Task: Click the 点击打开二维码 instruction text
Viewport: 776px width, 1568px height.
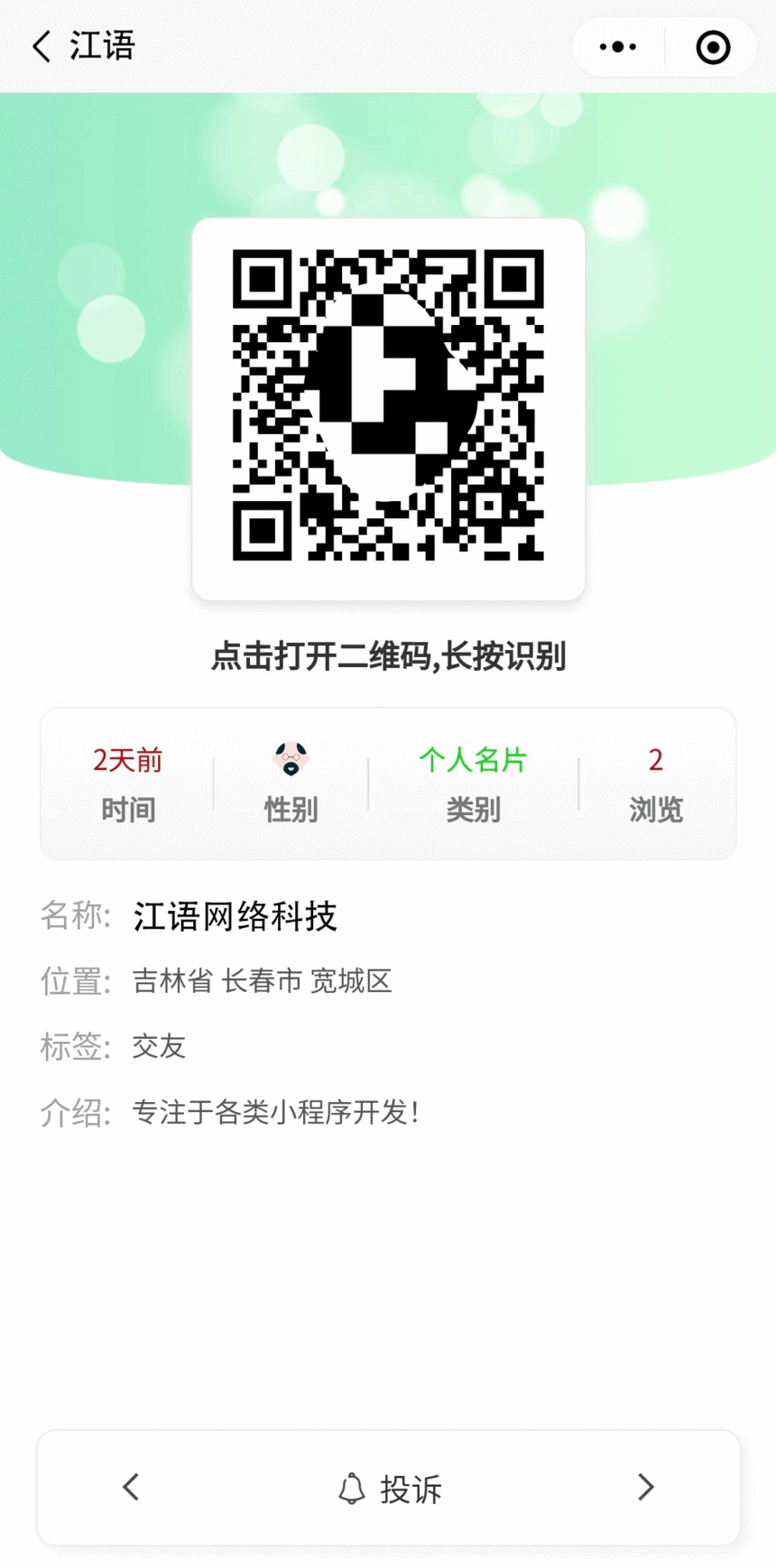Action: (388, 657)
